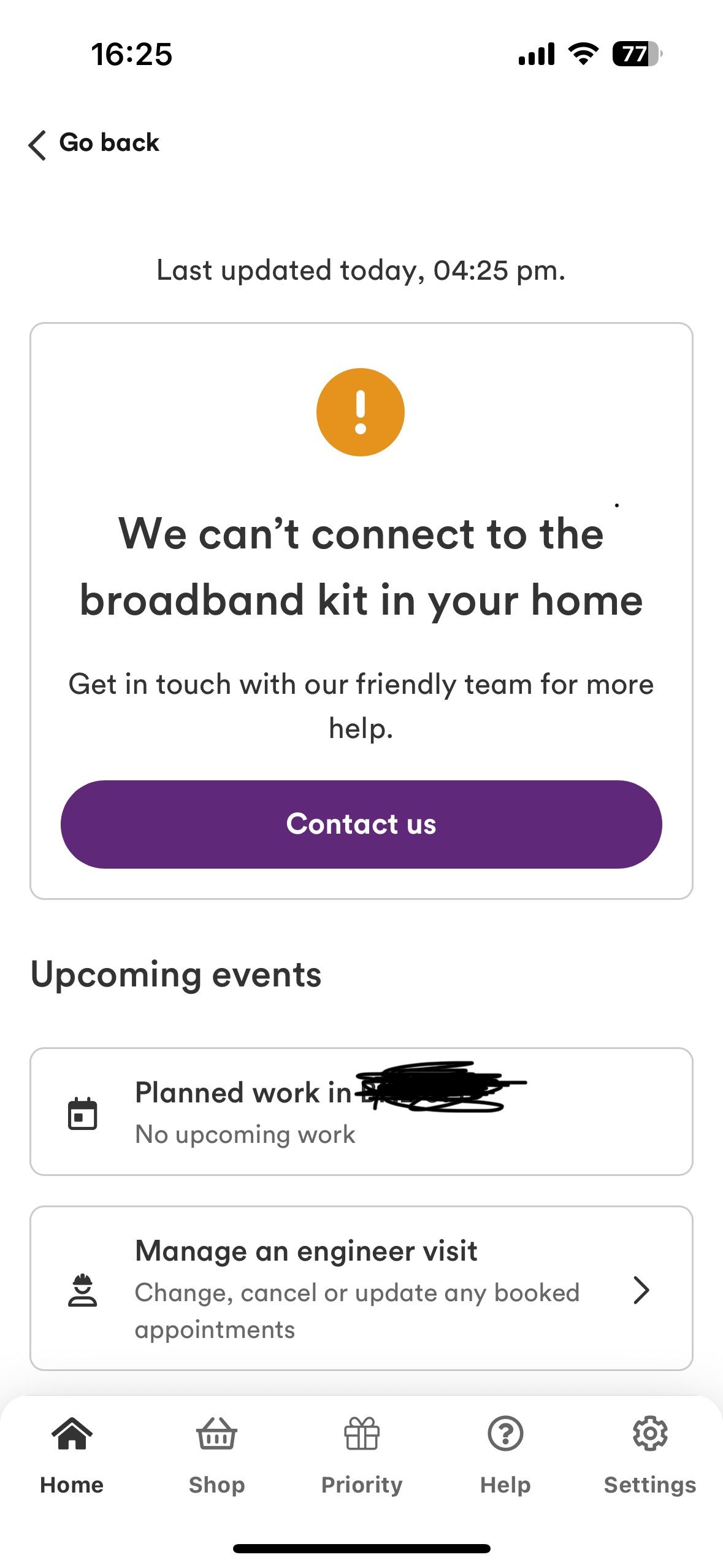
Task: Open the Settings gear icon
Action: pos(651,1434)
